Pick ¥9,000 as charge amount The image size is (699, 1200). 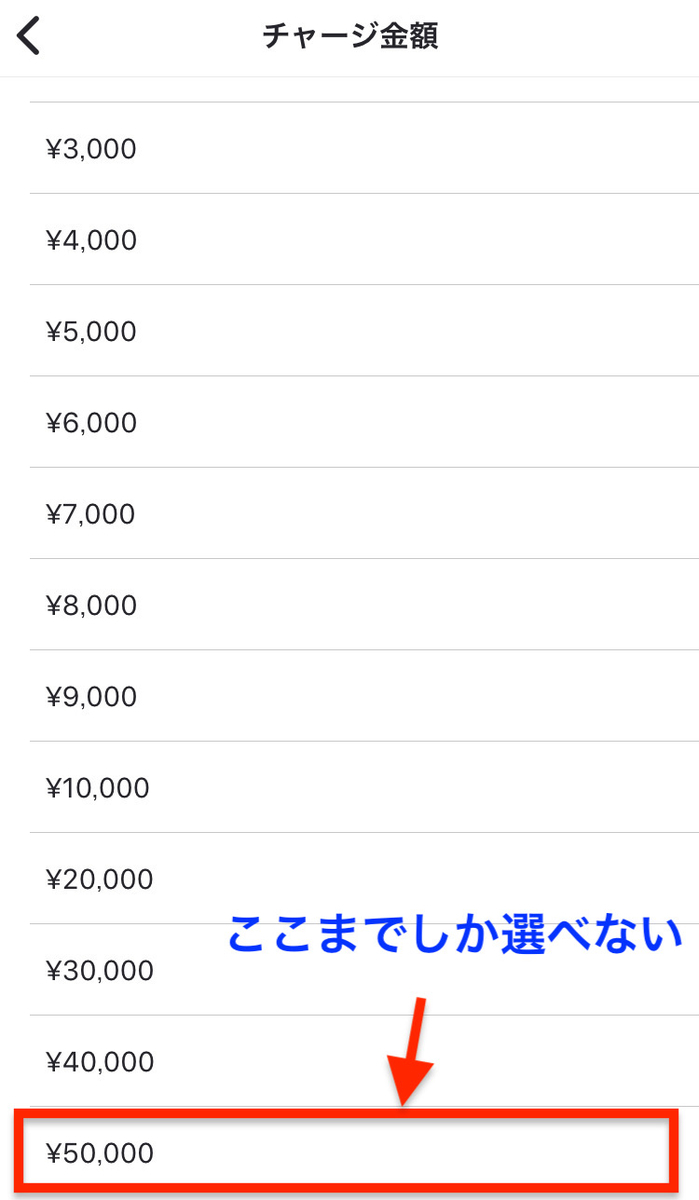coord(91,696)
